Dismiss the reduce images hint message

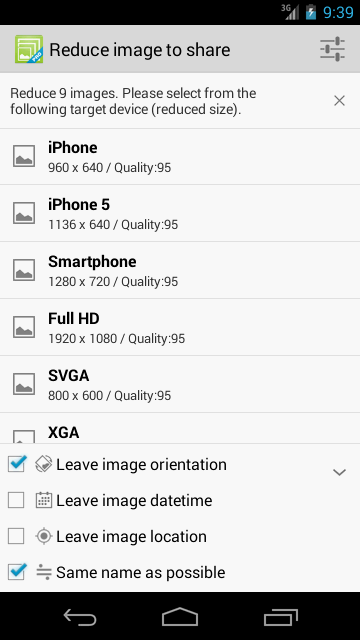point(339,101)
